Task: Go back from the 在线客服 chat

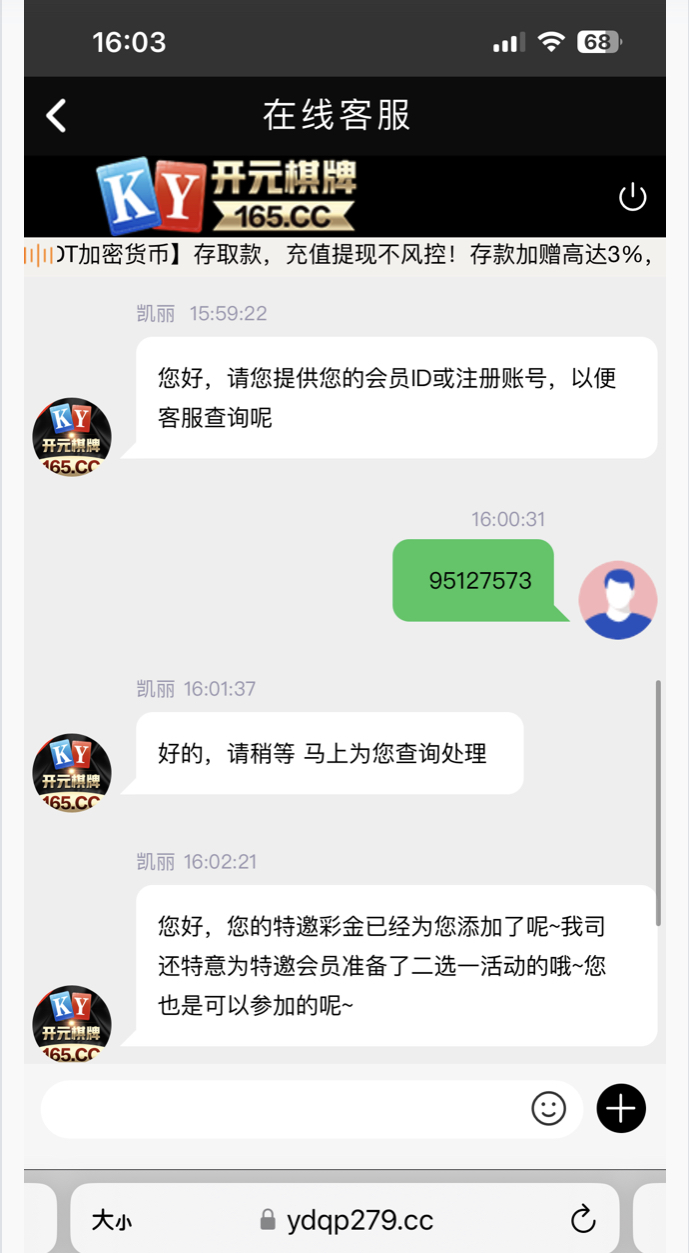Action: (57, 116)
